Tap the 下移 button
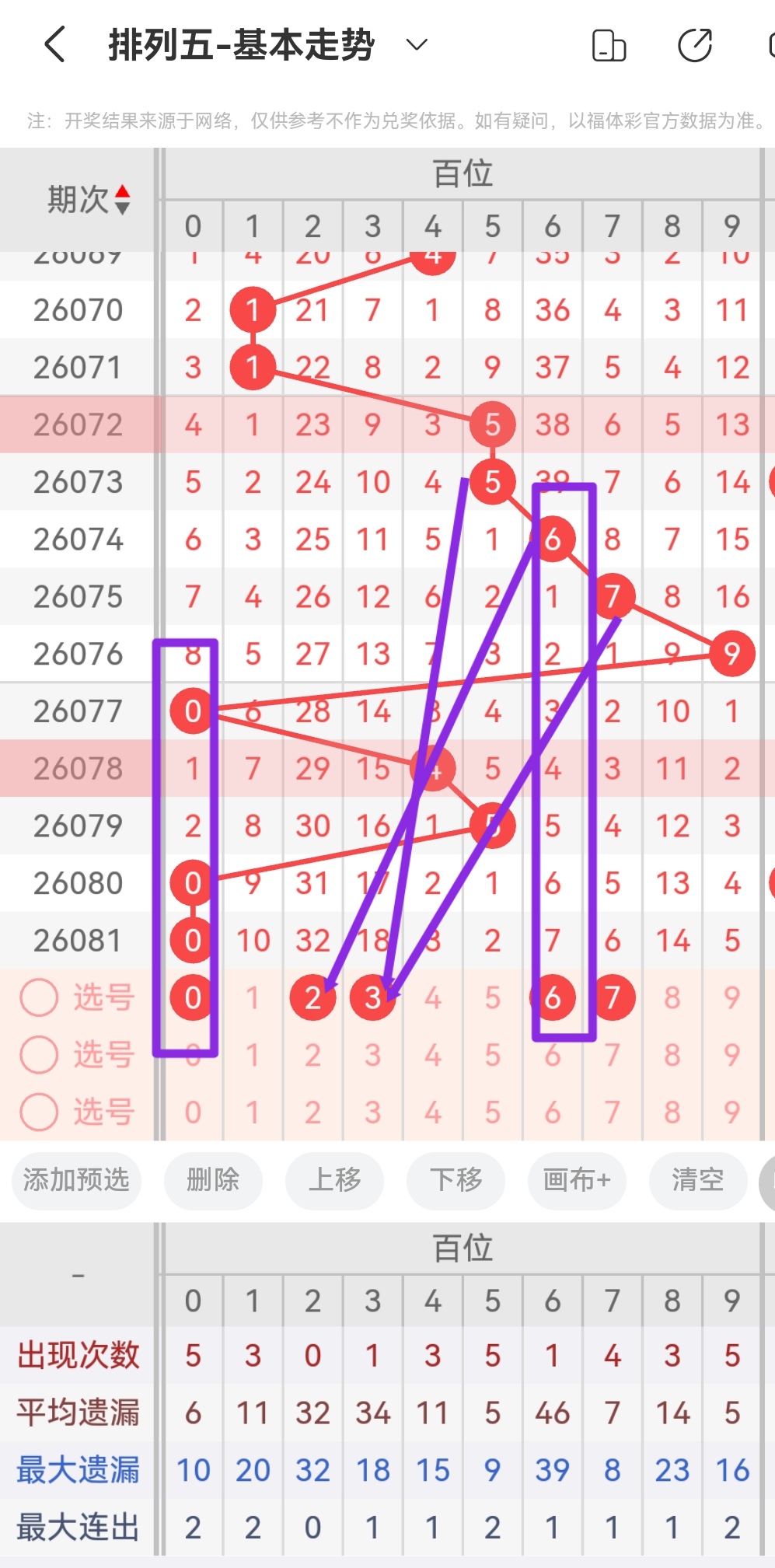Image resolution: width=775 pixels, height=1568 pixels. [456, 1181]
